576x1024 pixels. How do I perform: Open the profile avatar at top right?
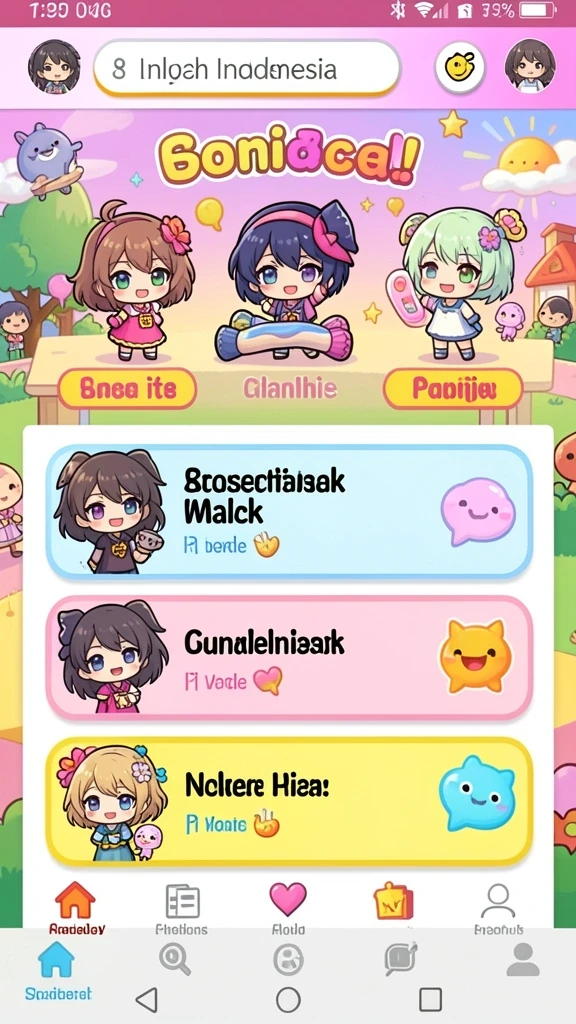[x=530, y=66]
